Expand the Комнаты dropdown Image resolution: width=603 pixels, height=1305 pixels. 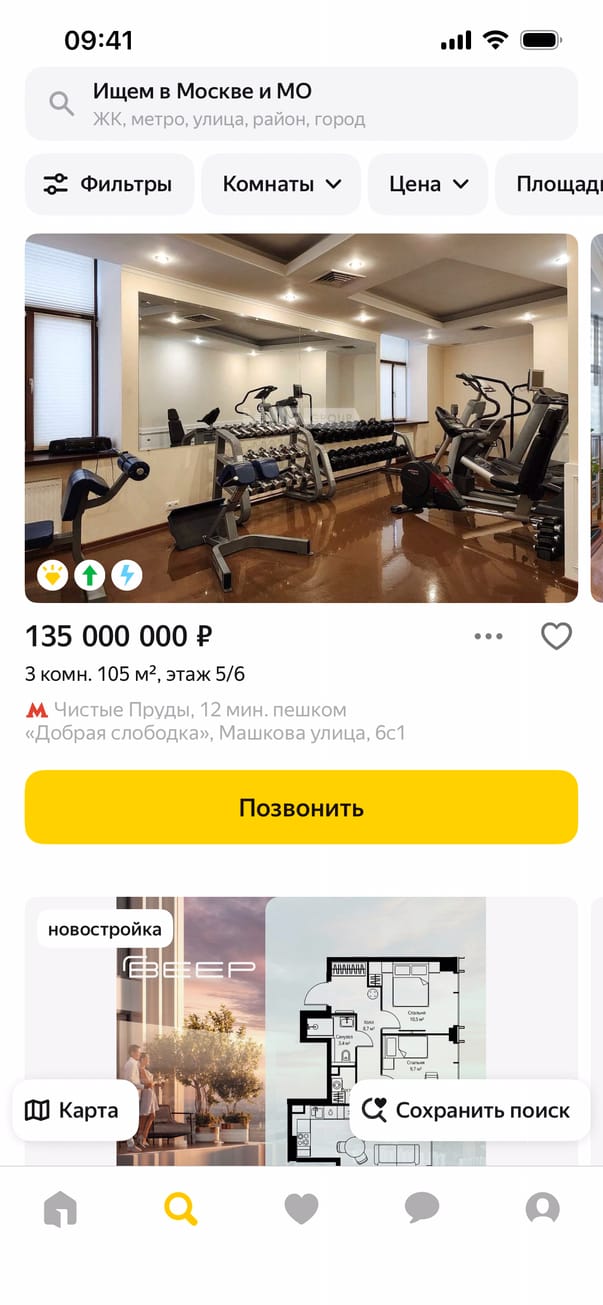tap(281, 184)
